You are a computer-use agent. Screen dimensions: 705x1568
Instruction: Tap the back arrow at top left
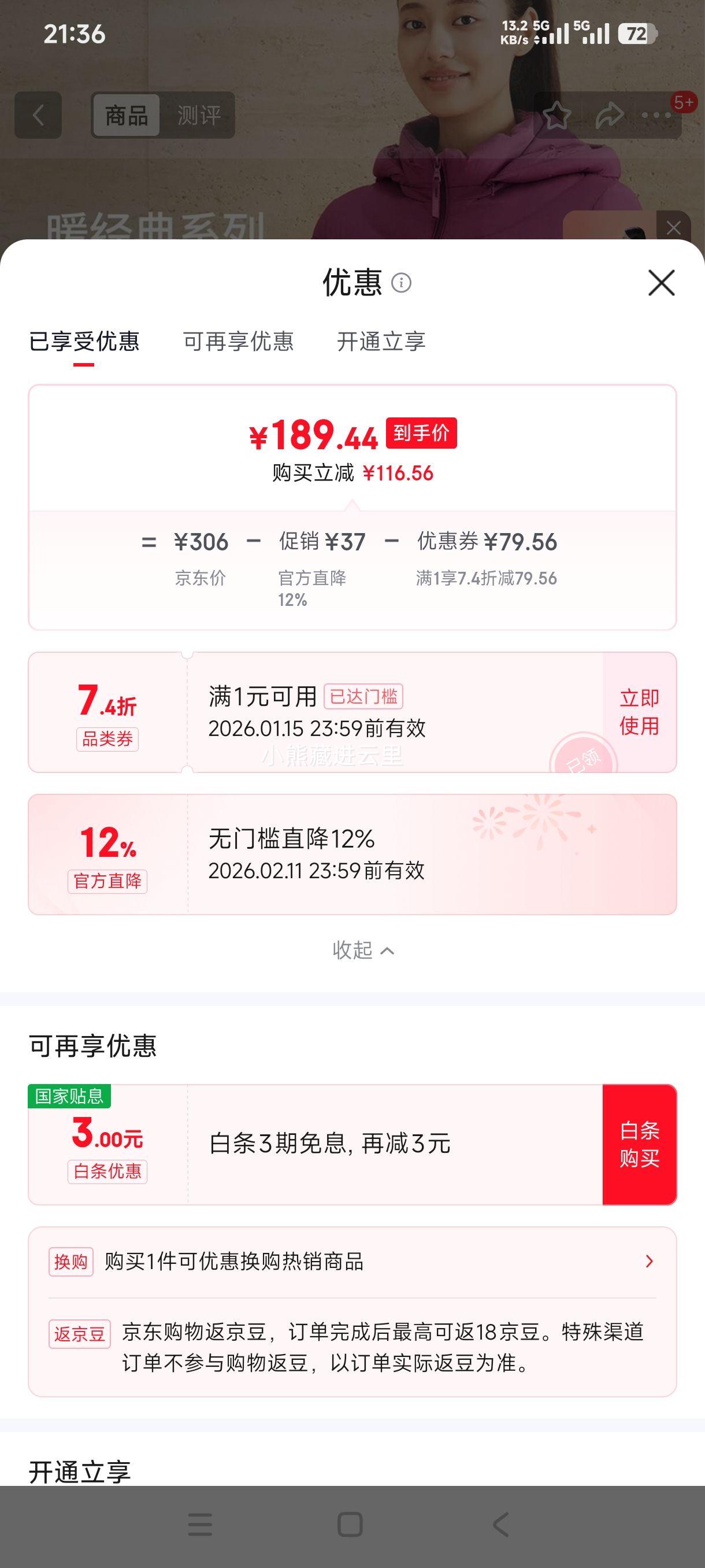39,116
